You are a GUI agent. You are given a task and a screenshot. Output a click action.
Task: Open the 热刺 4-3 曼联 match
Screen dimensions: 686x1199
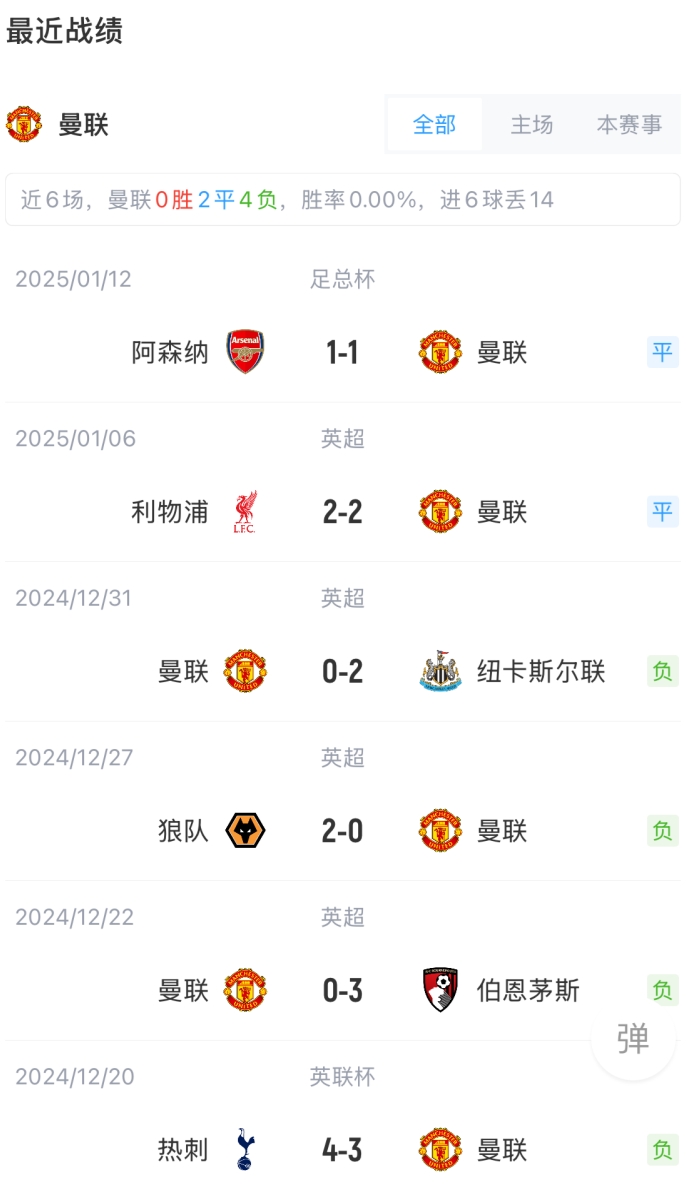(342, 1150)
